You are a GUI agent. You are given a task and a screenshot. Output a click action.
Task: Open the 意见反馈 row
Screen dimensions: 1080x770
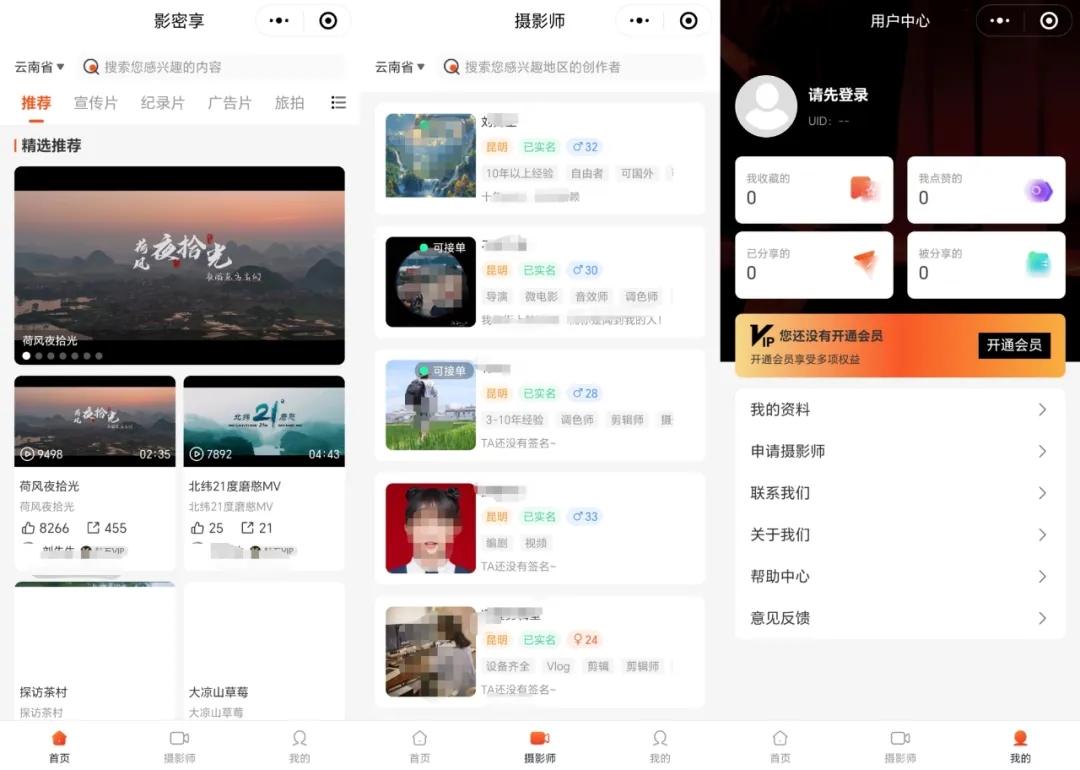[898, 618]
